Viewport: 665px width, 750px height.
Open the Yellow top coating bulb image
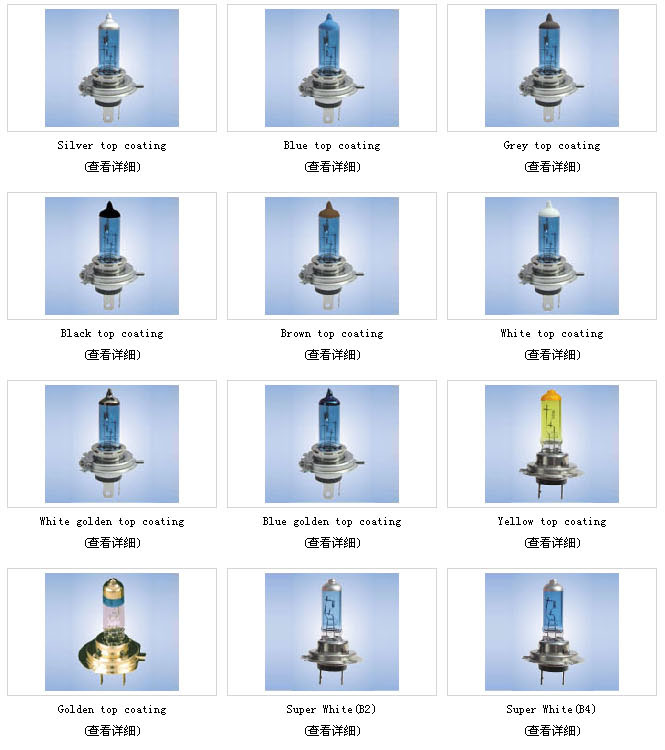coord(552,444)
